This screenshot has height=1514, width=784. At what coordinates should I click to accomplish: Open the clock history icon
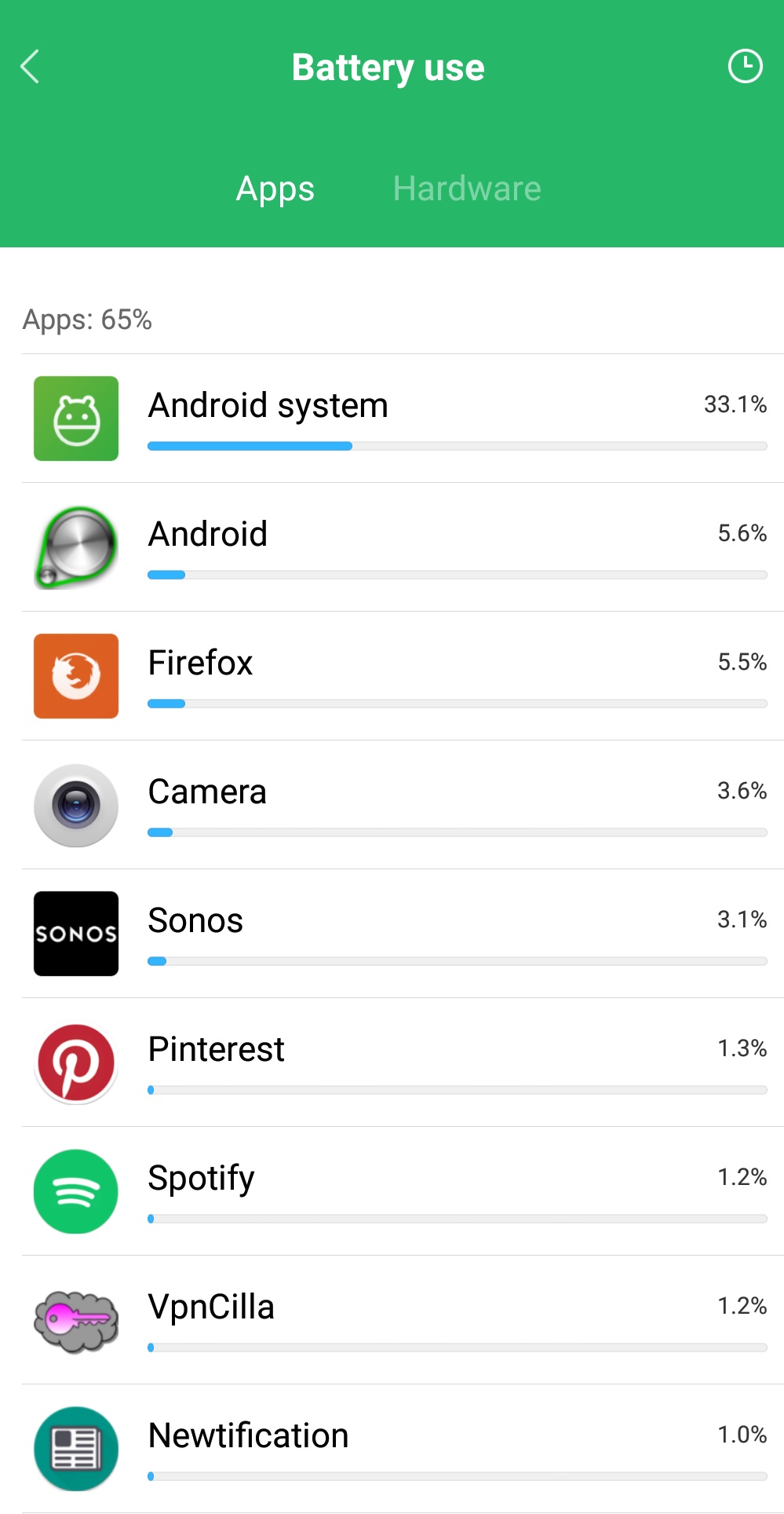pos(745,66)
